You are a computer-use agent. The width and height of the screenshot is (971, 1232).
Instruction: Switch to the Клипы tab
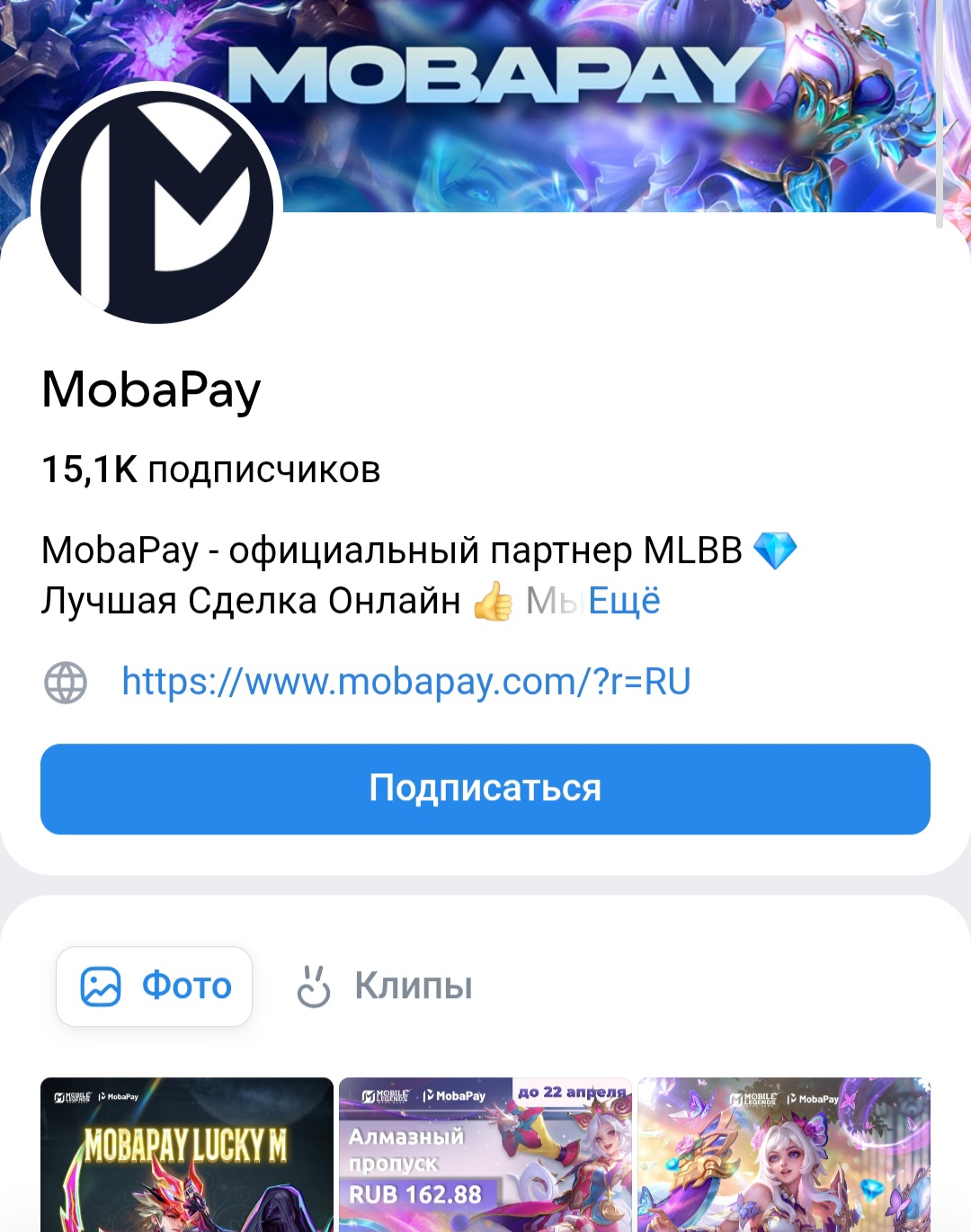point(385,986)
